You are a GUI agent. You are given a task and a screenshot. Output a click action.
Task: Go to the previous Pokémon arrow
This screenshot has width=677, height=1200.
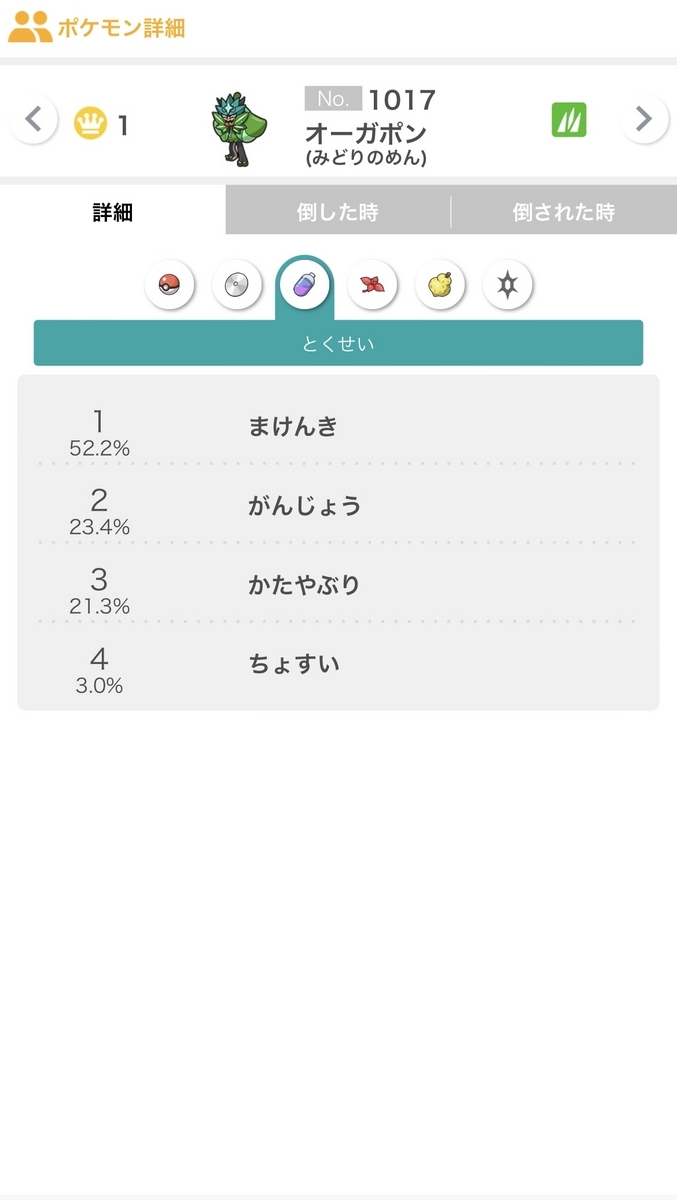click(x=34, y=120)
